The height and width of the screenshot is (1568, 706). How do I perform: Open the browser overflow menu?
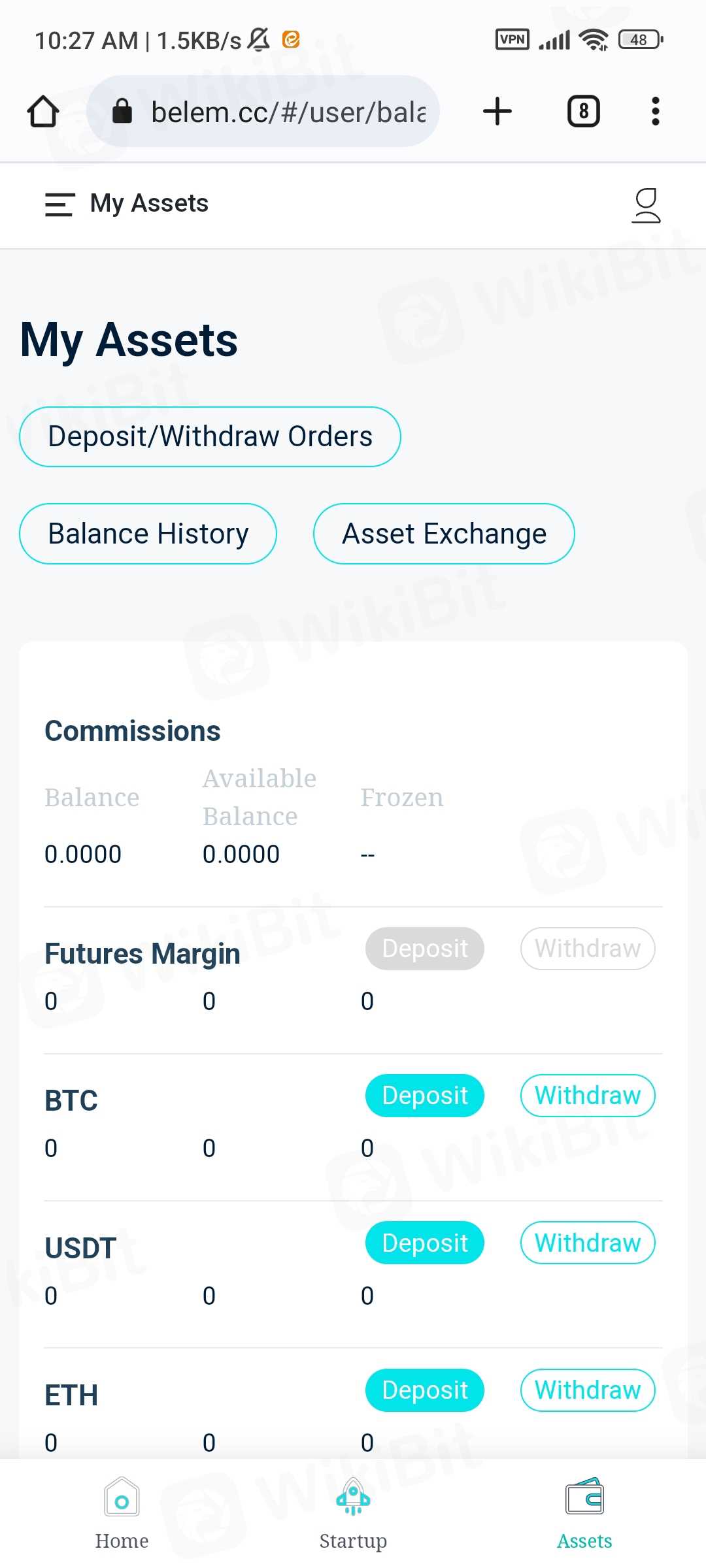pos(655,111)
